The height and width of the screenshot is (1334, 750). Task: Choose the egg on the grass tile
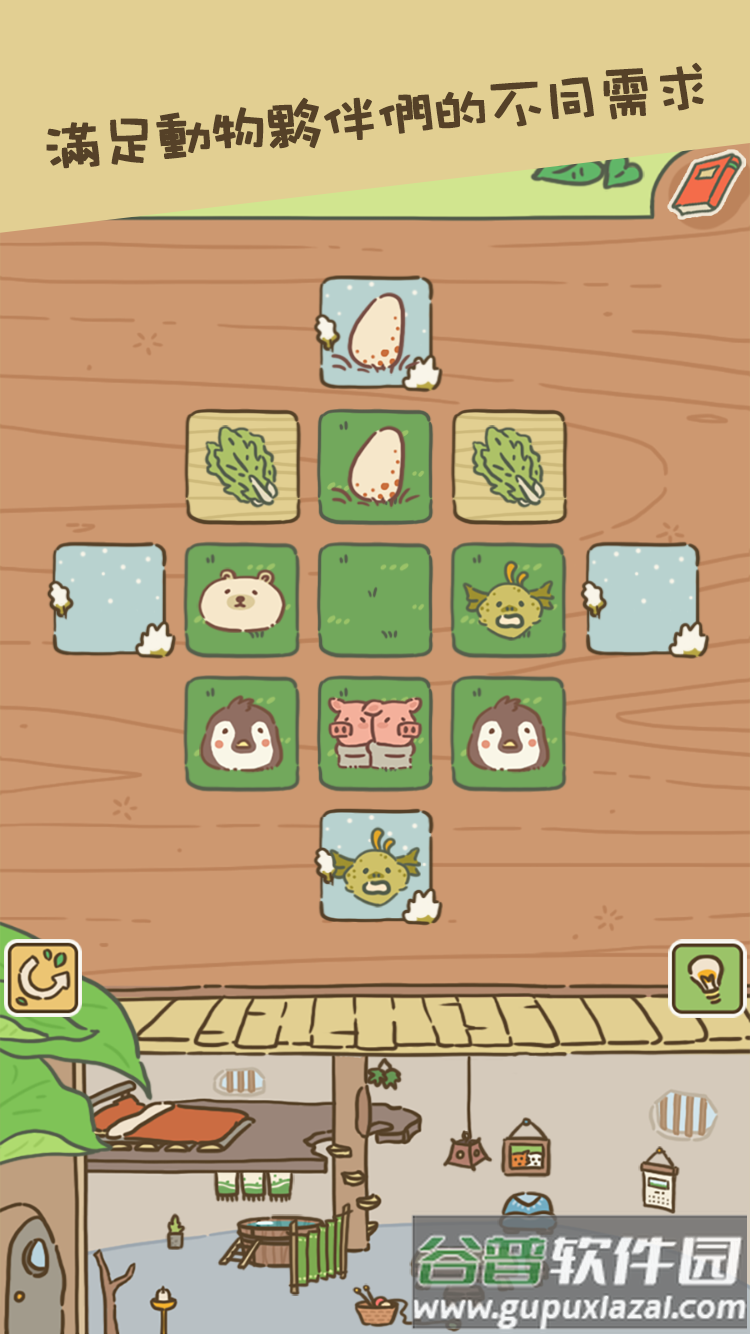click(x=375, y=466)
